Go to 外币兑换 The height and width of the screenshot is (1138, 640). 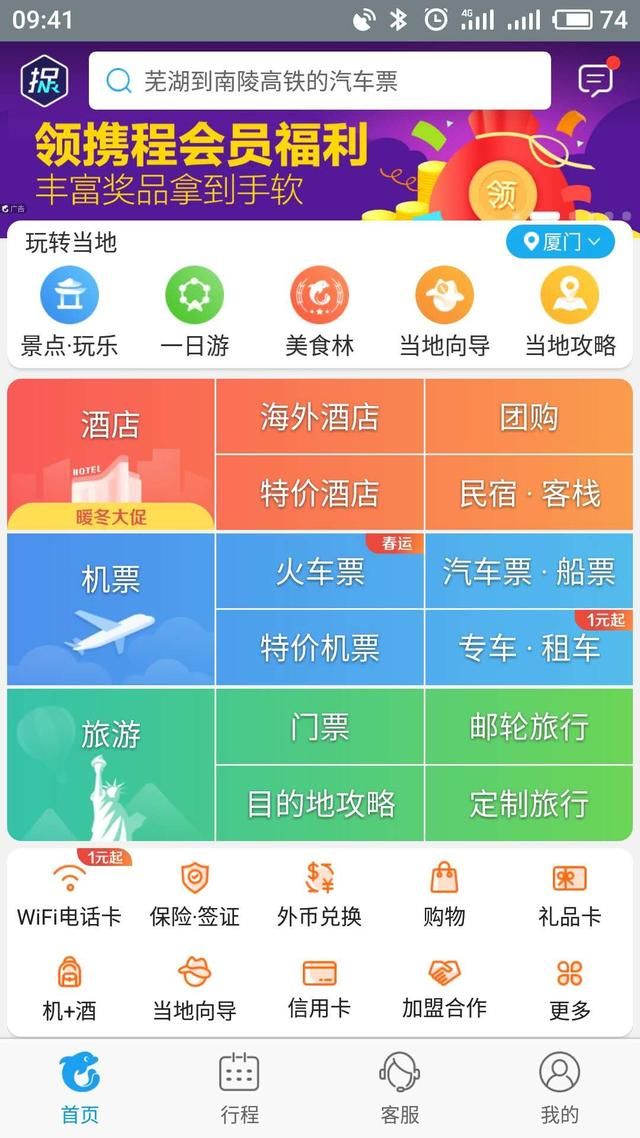[319, 896]
